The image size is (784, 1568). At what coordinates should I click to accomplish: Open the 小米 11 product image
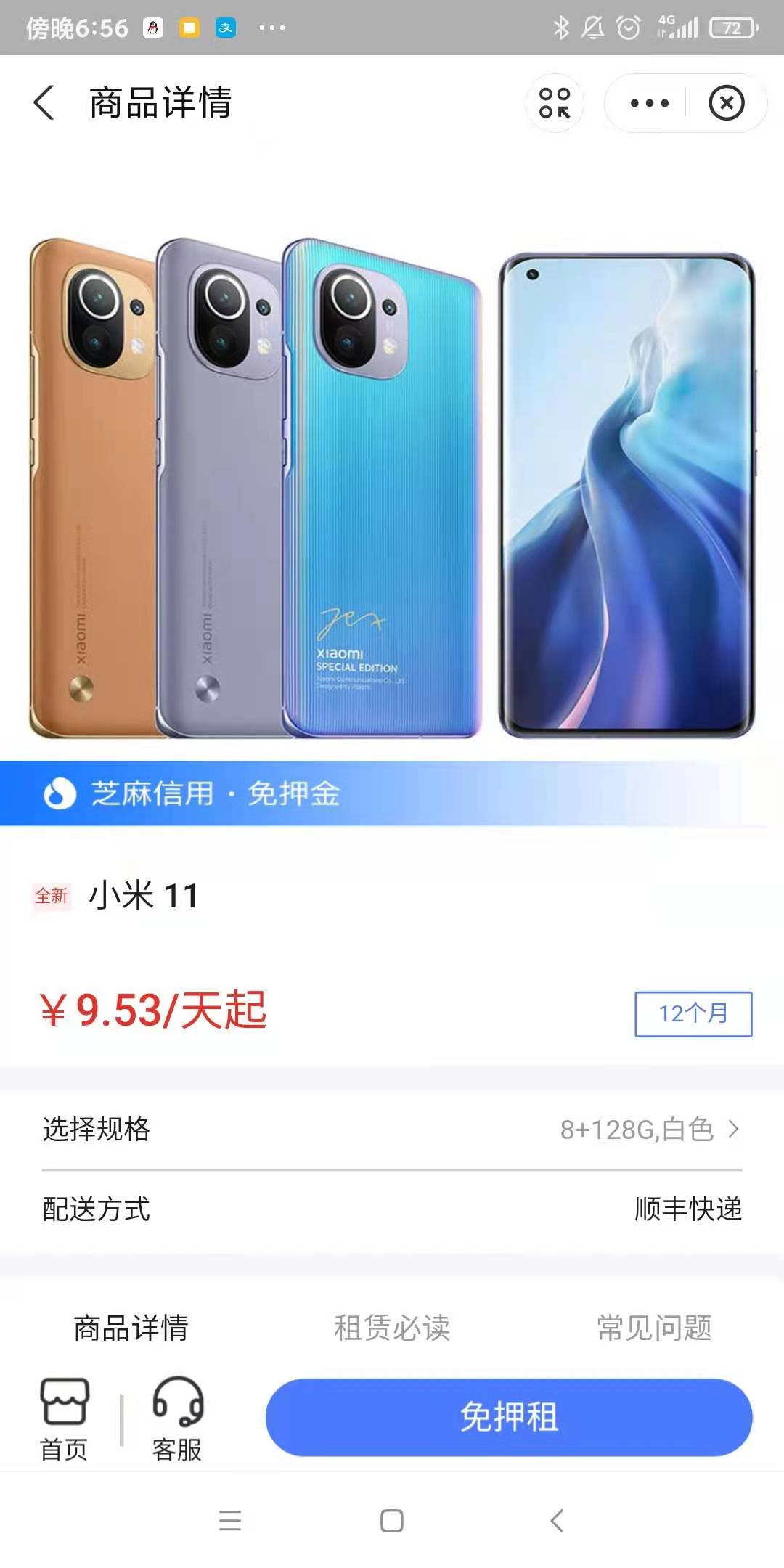[392, 486]
